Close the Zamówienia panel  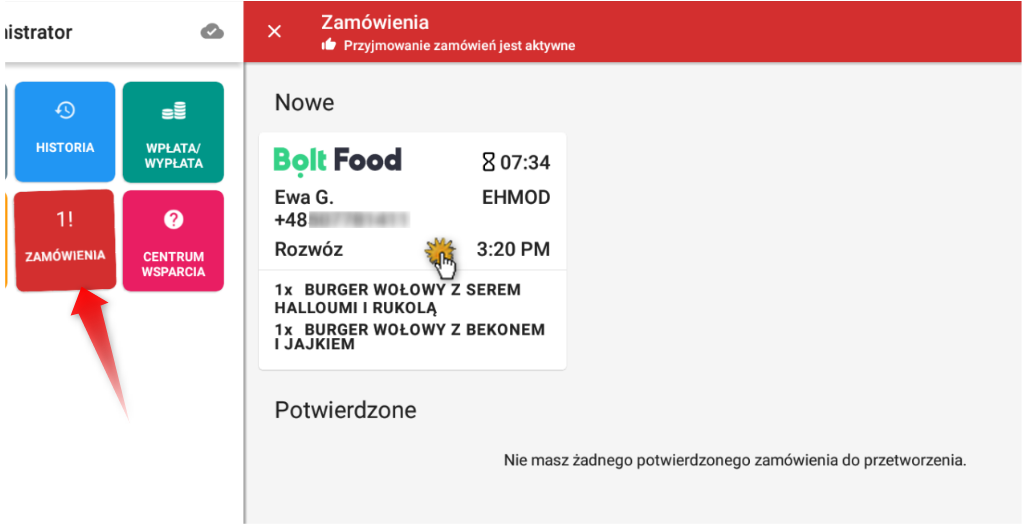tap(274, 32)
